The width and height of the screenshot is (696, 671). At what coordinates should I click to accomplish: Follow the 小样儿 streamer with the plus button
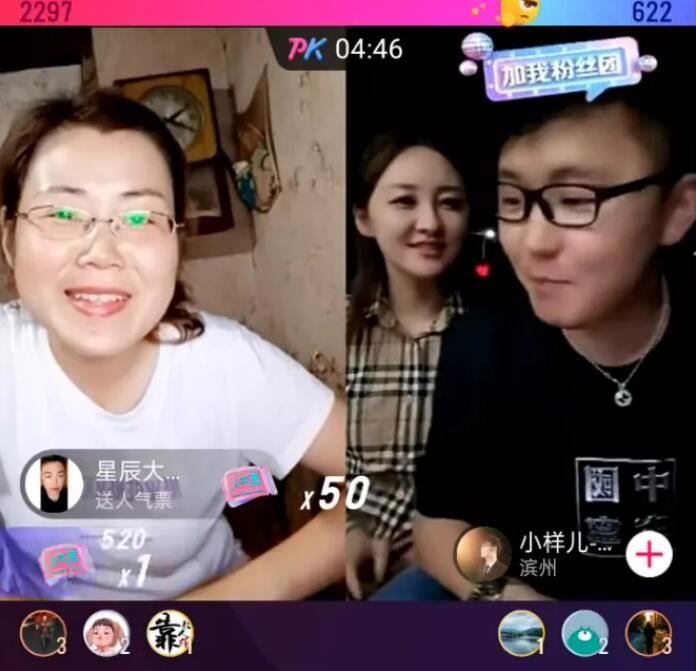tap(649, 555)
